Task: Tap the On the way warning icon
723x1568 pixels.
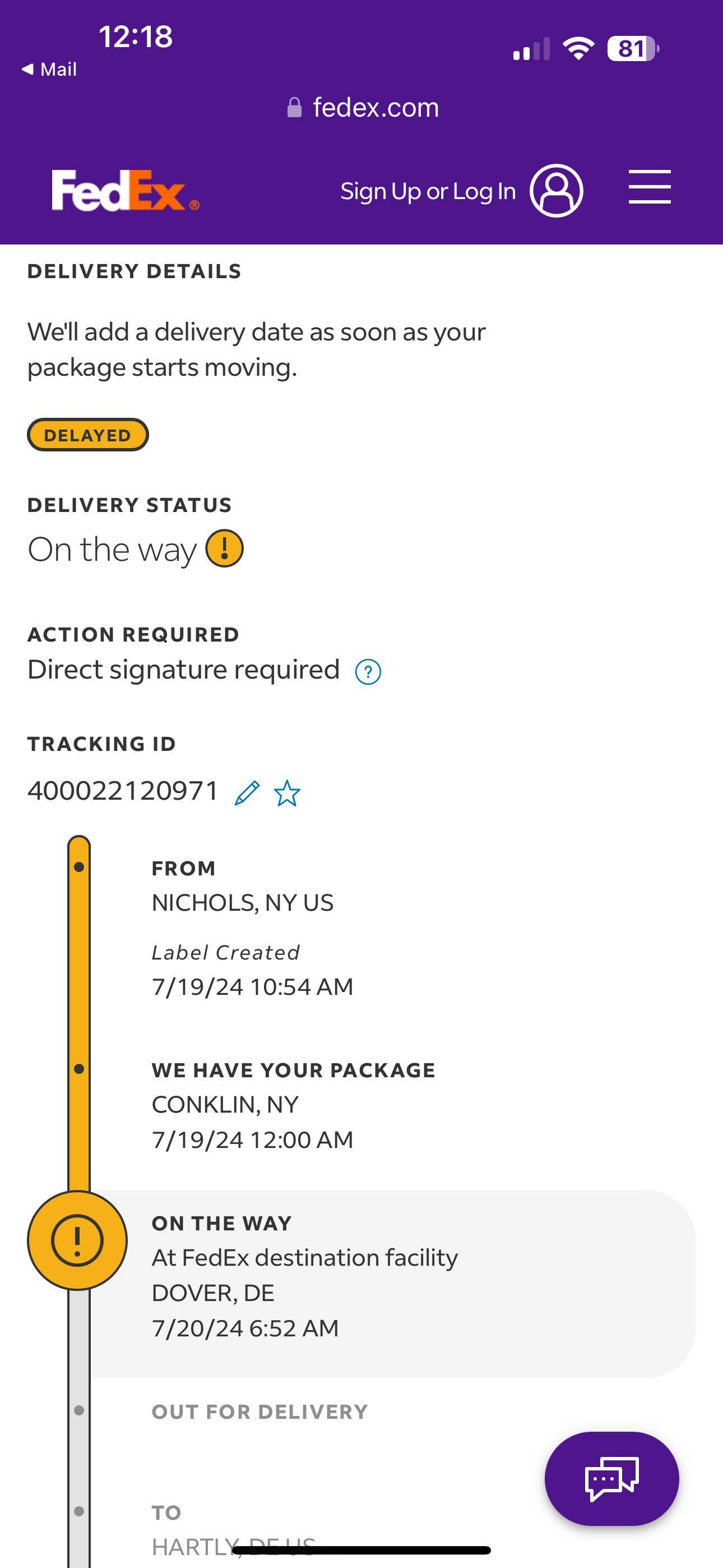Action: pos(225,548)
